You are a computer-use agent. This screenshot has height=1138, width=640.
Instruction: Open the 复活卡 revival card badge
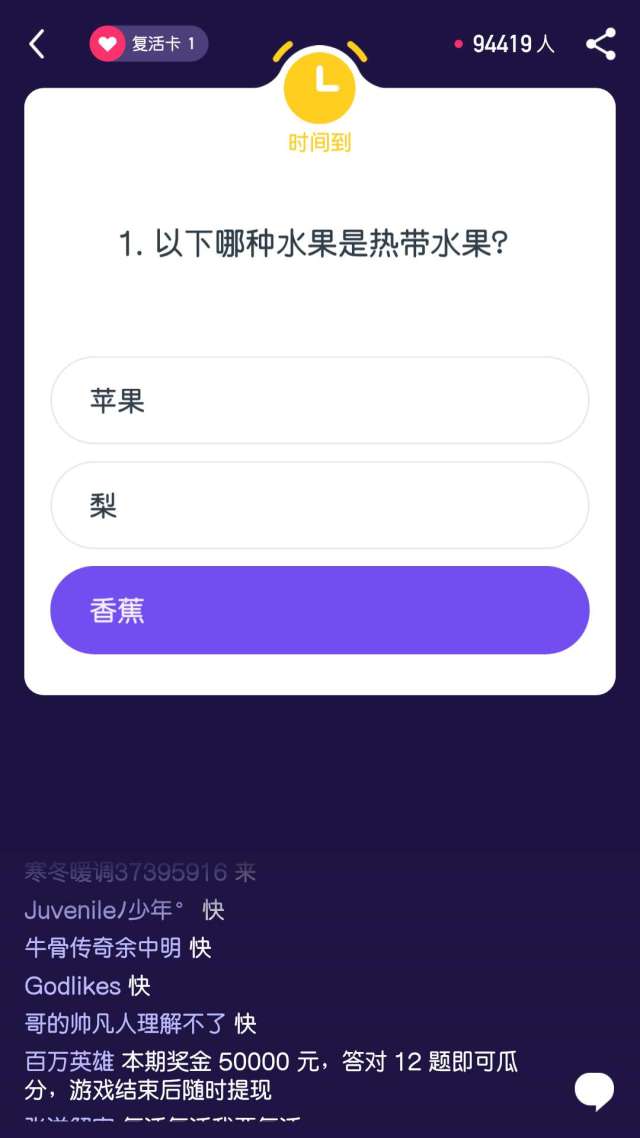tap(149, 44)
